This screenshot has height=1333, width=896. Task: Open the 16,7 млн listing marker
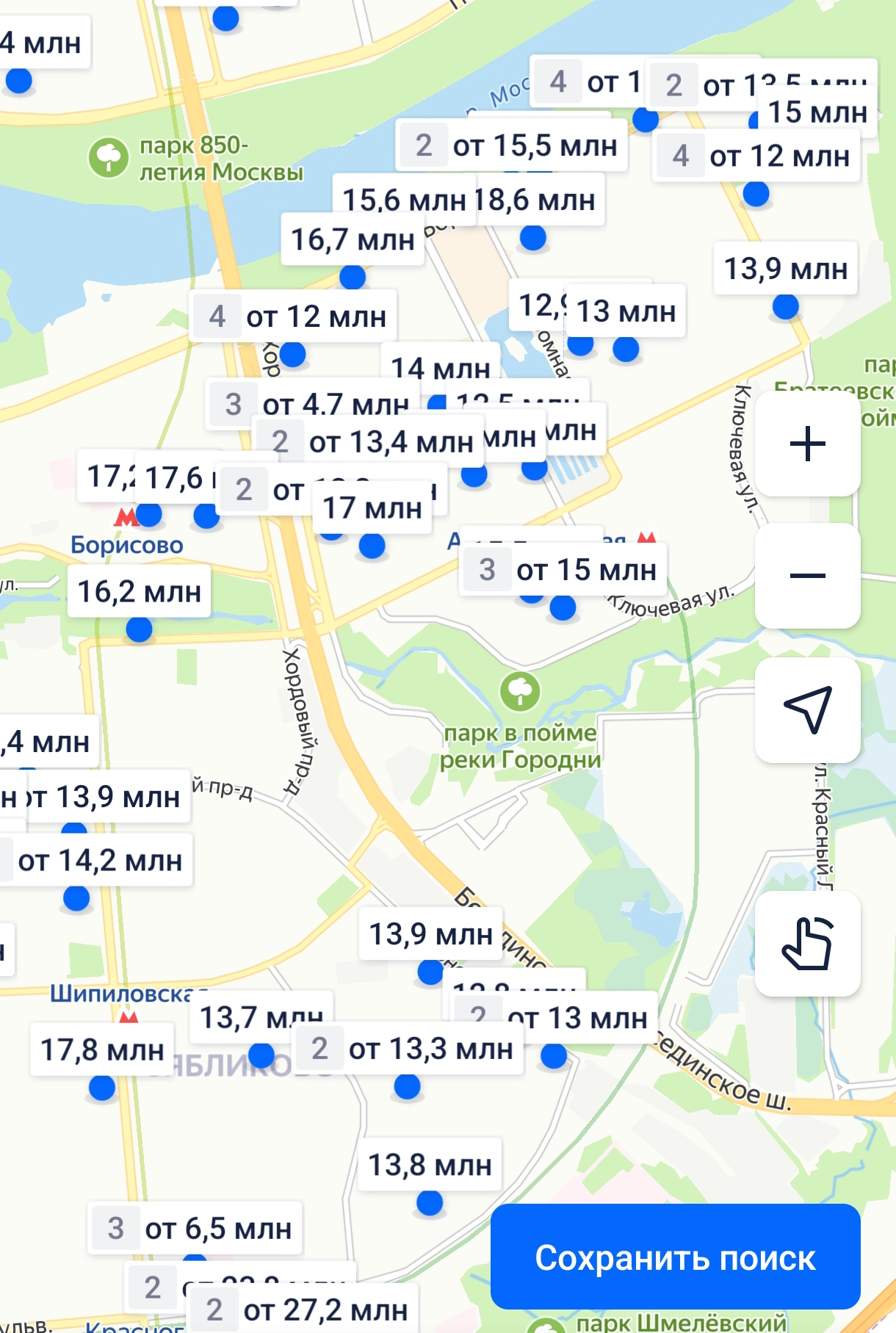pos(353,240)
